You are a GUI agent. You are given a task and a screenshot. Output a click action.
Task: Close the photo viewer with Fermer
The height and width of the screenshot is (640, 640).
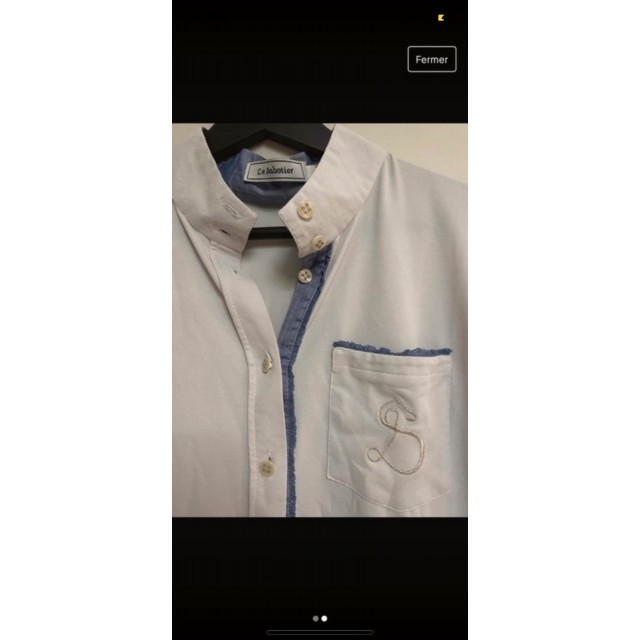(x=432, y=59)
